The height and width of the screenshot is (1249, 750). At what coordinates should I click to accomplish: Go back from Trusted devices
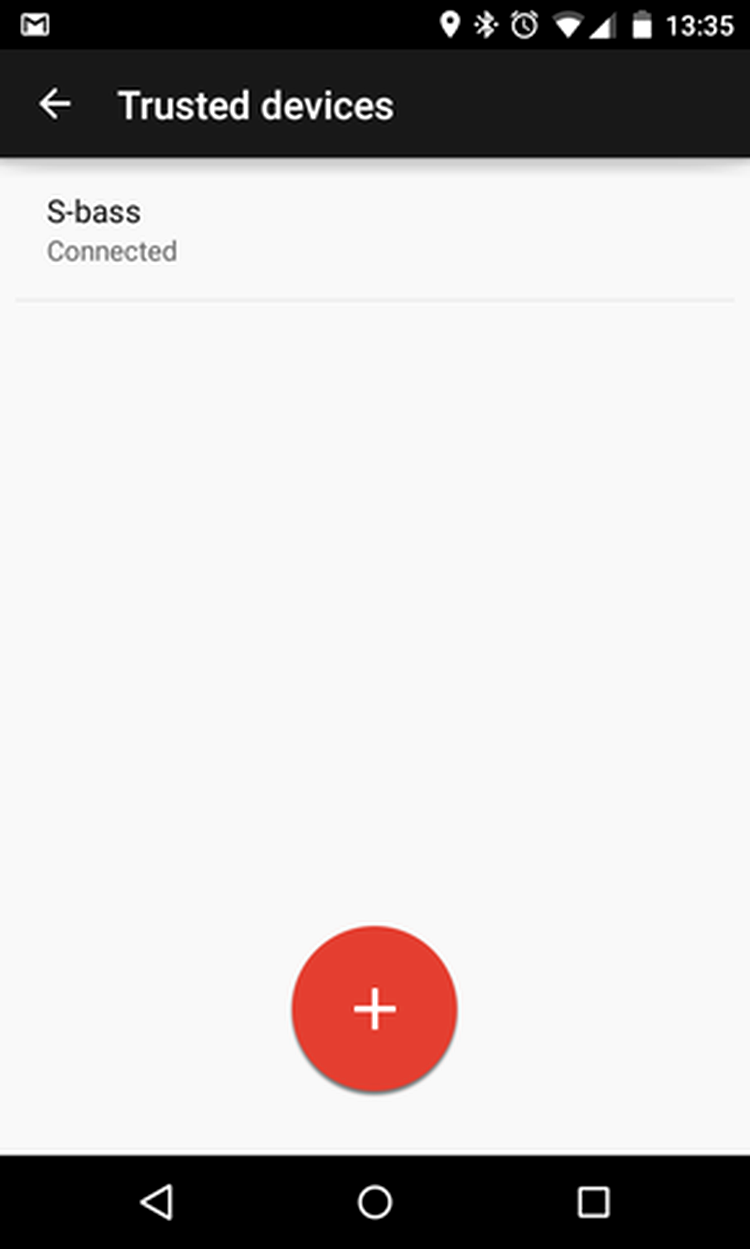[55, 104]
